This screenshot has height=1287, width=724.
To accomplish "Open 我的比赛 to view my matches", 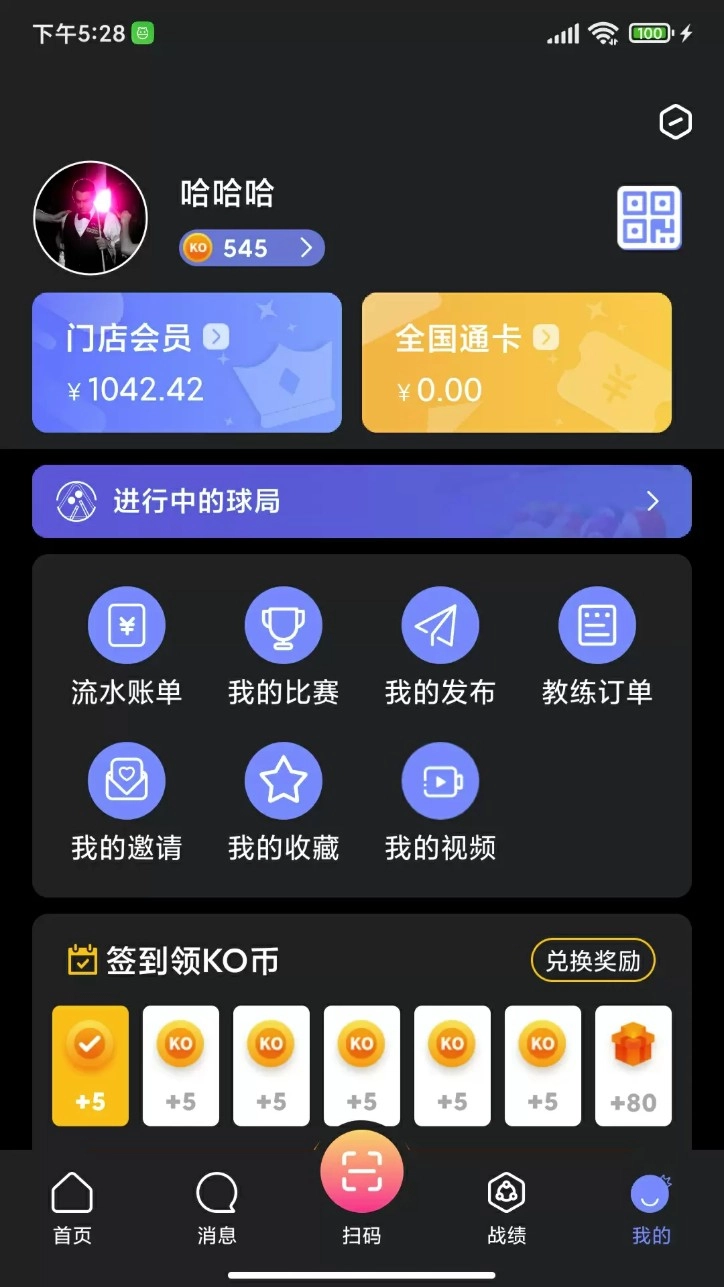I will coord(283,623).
